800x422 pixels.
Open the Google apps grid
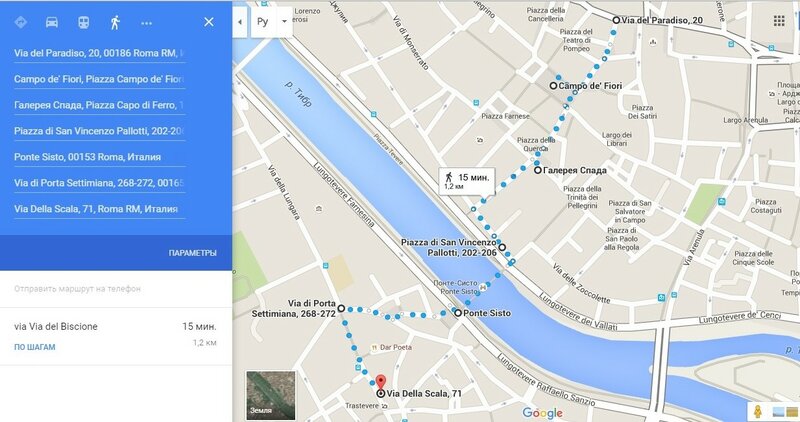pos(779,21)
